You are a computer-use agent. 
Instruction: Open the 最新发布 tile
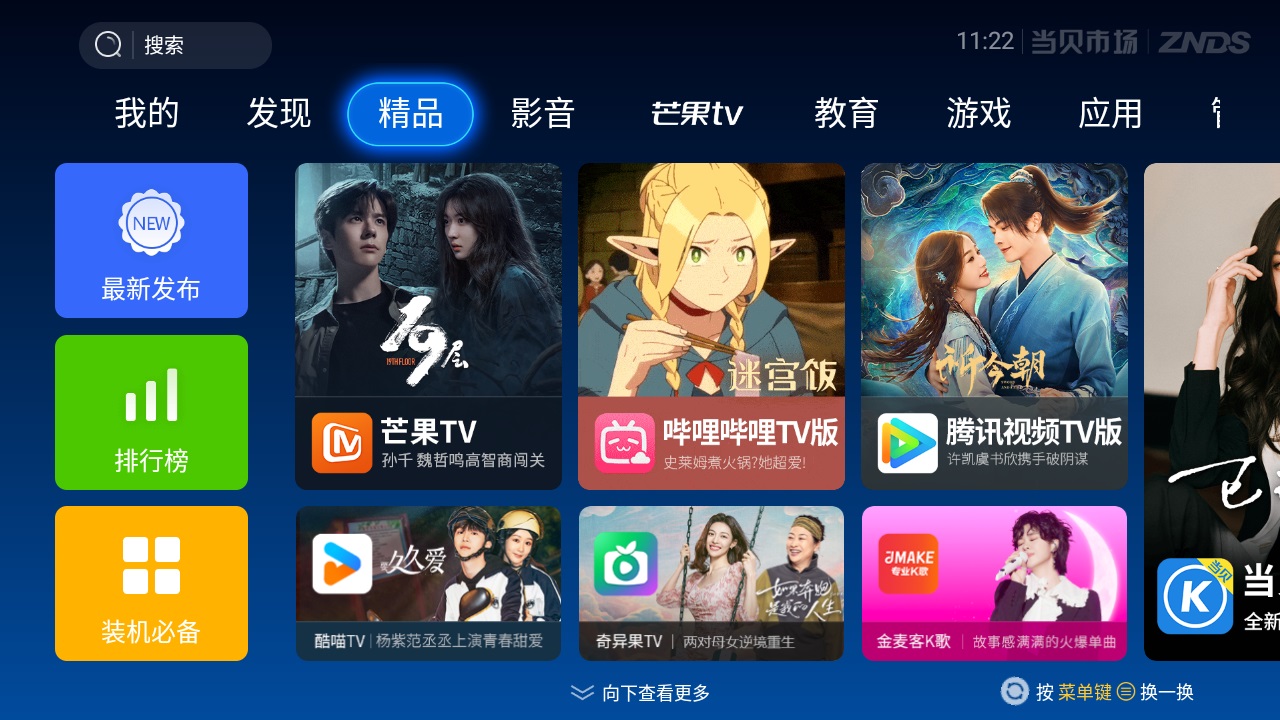151,240
